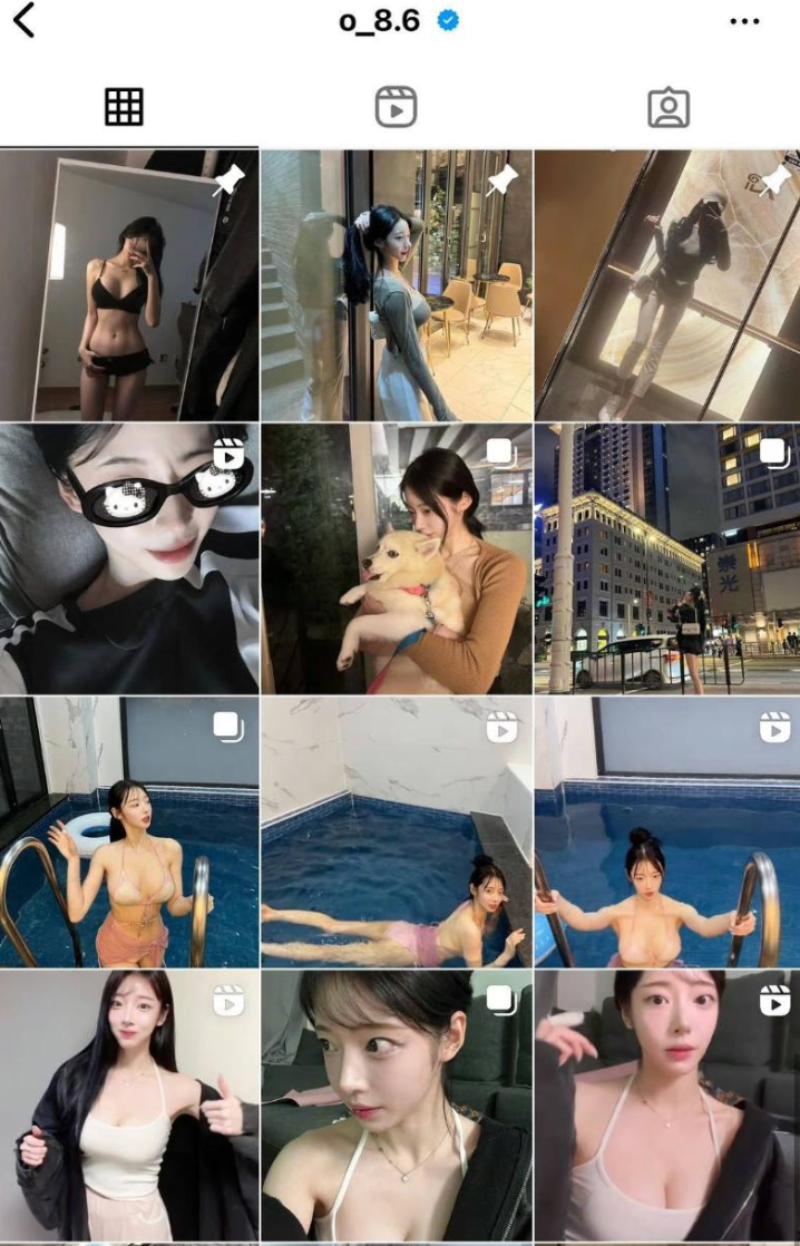Switch to the Reels tab
Viewport: 800px width, 1246px height.
point(396,107)
